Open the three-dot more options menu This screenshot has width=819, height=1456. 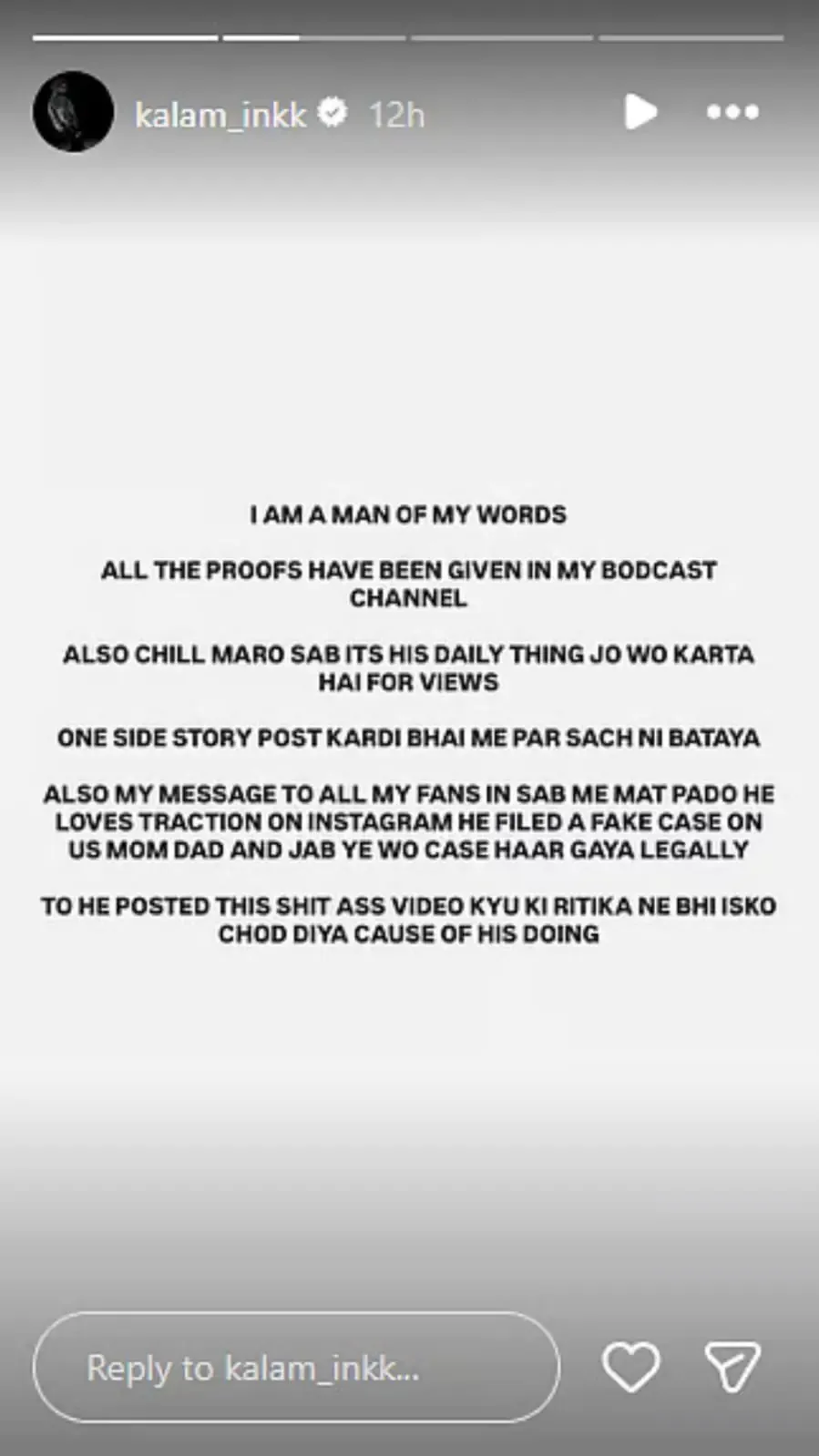(732, 112)
